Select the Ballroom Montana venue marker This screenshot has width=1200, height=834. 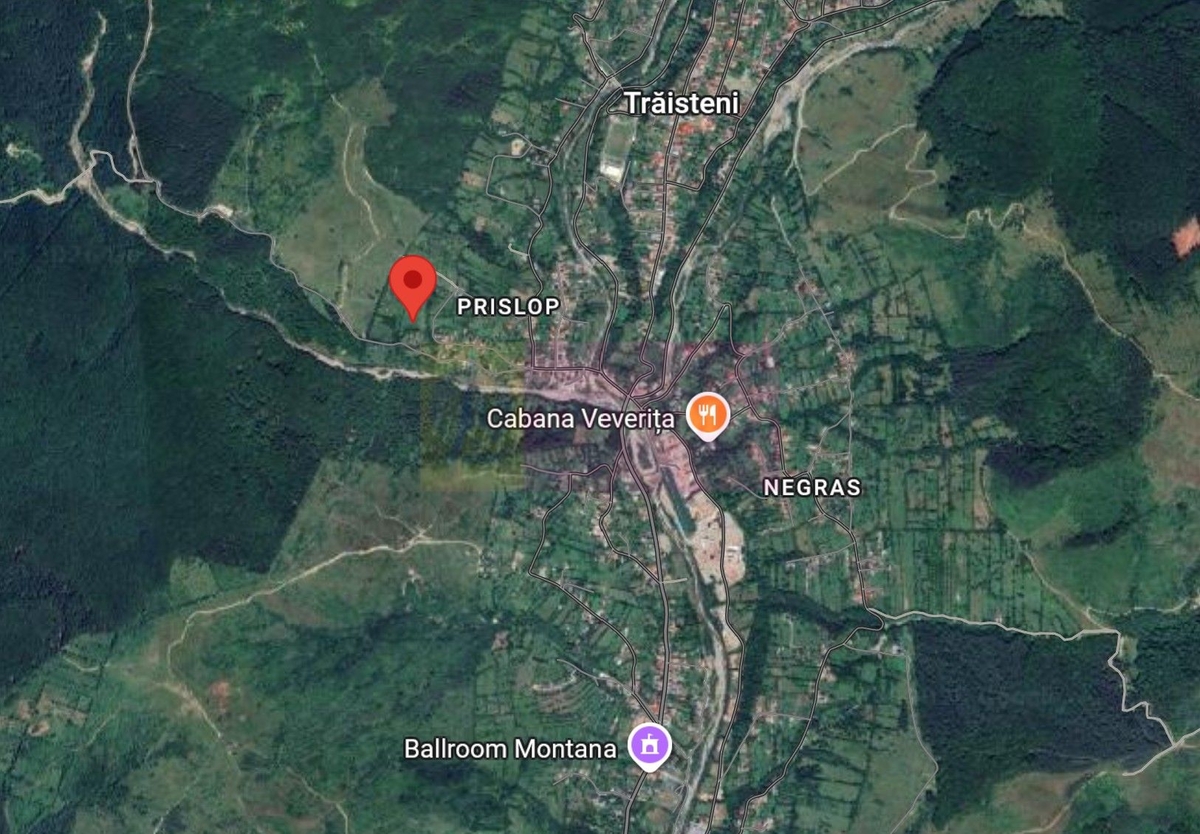point(649,746)
